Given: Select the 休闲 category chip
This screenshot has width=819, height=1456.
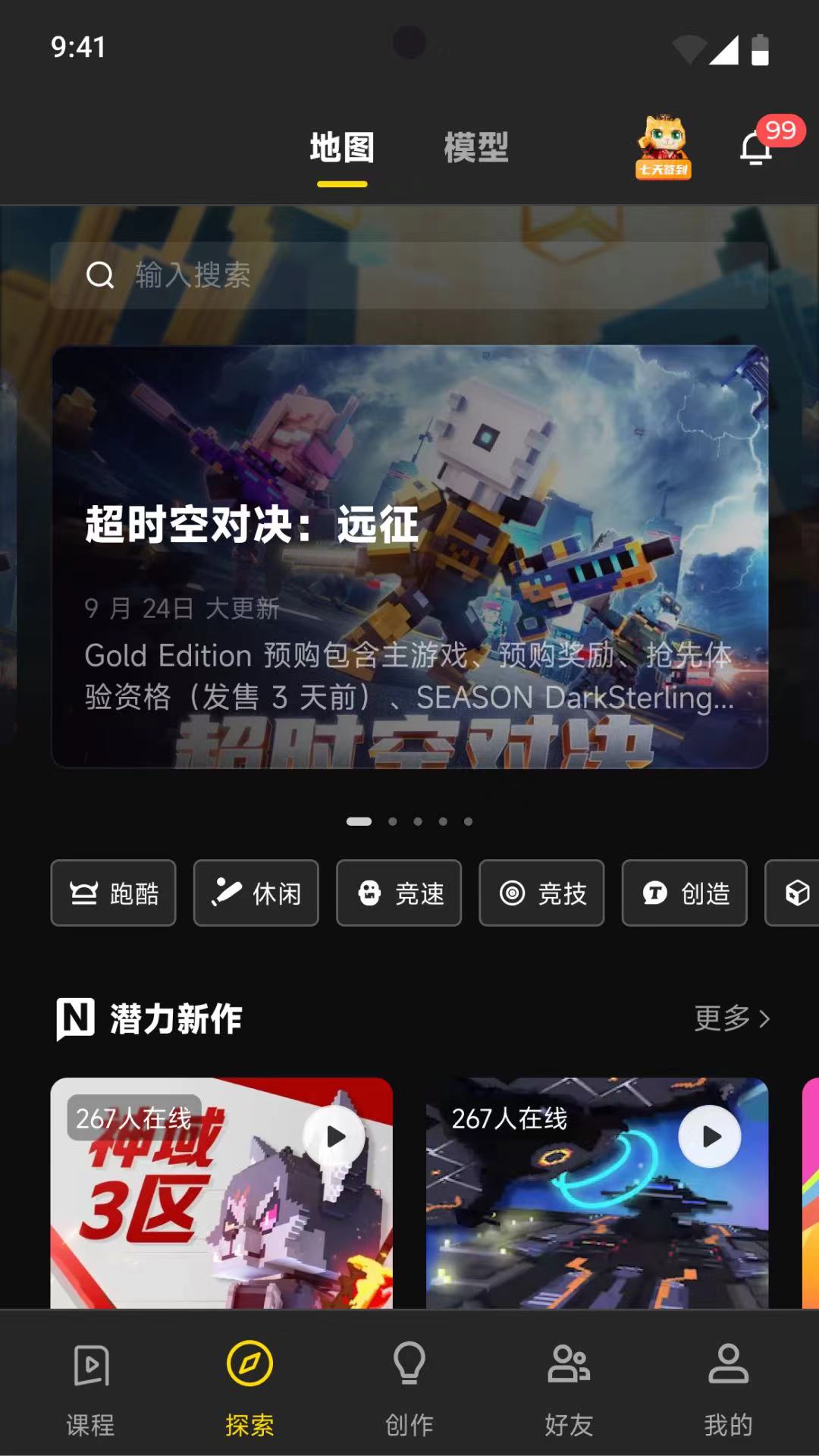Looking at the screenshot, I should coord(256,893).
